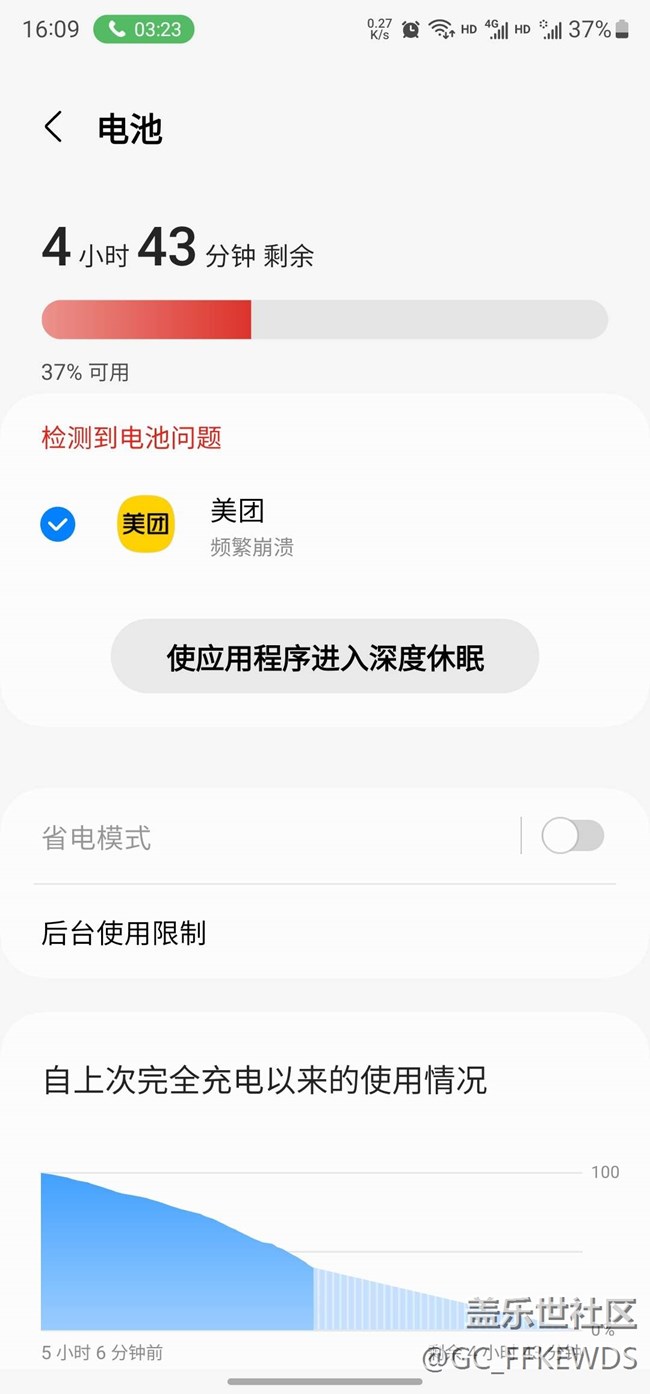Viewport: 650px width, 1394px height.
Task: Return to the ongoing call from the status bar pill
Action: click(144, 29)
